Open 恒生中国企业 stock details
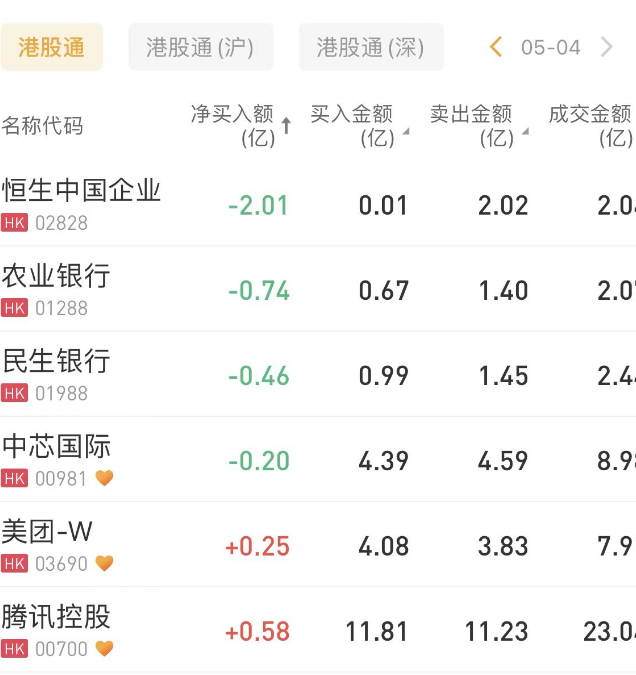636x675 pixels. tap(82, 204)
